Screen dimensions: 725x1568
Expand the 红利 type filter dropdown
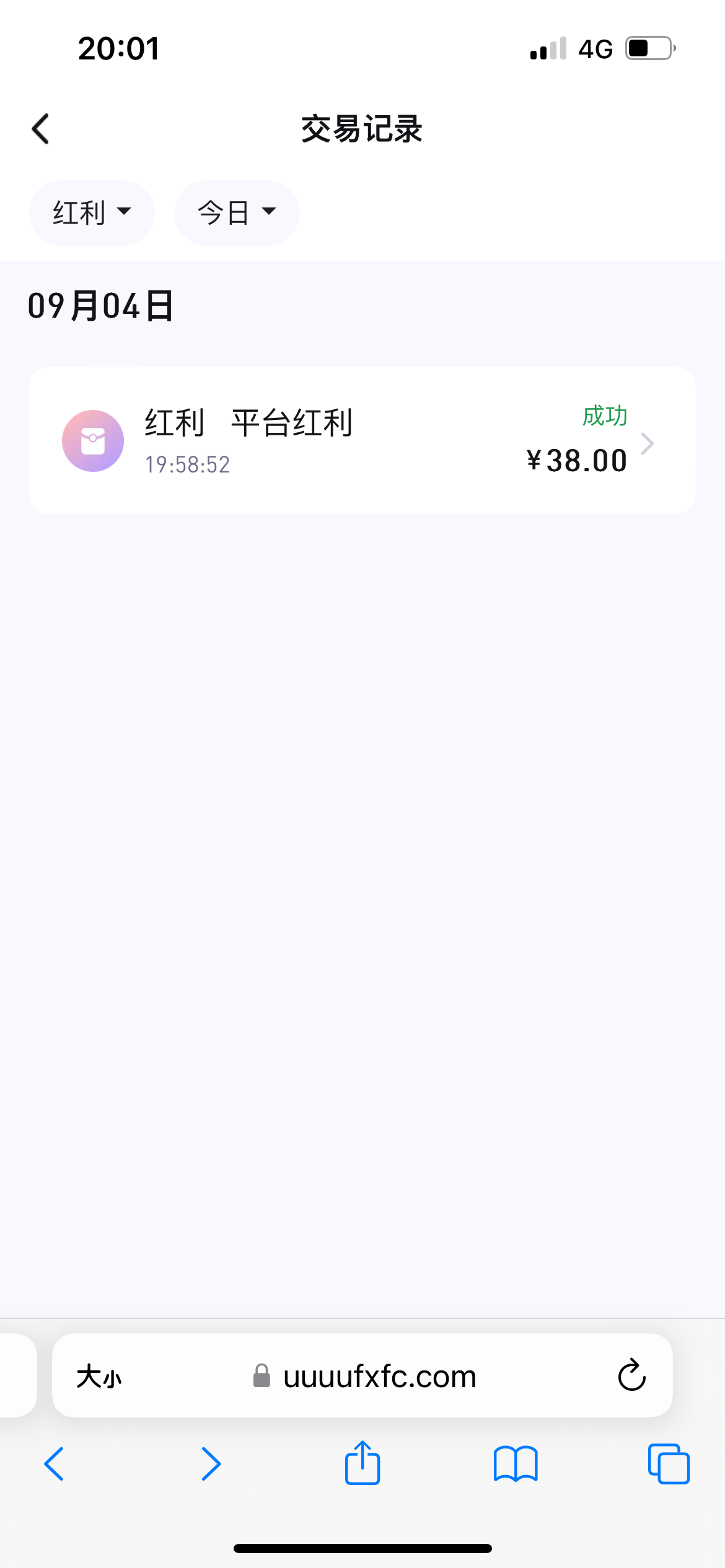coord(92,212)
